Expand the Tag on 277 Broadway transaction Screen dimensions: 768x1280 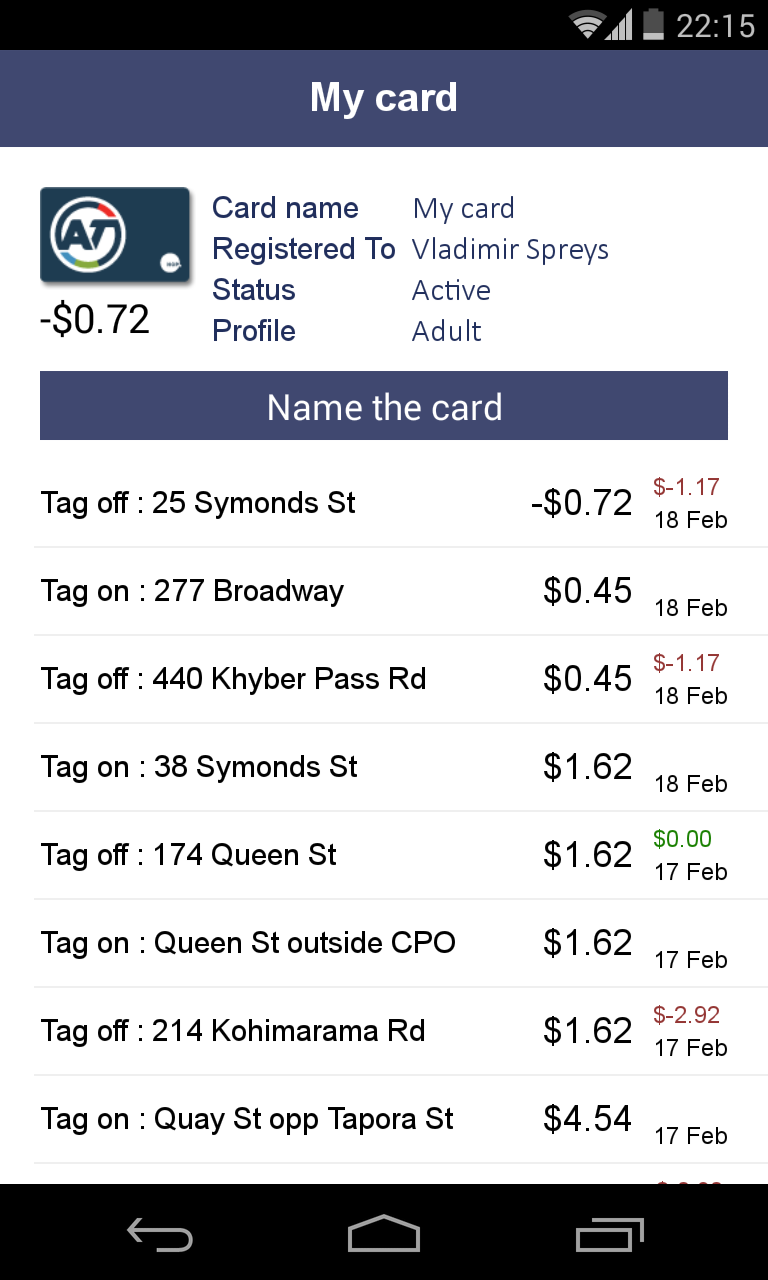tap(384, 590)
